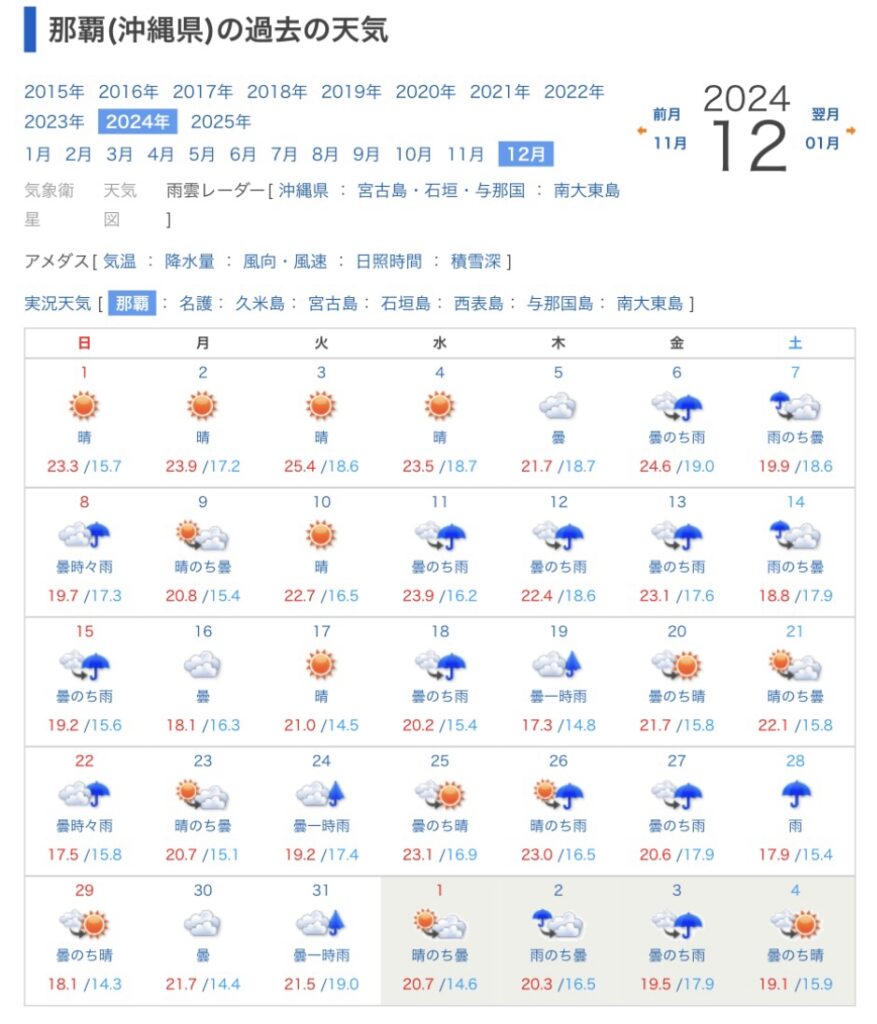877x1024 pixels.
Task: Select 1月 in the month list
Action: click(x=38, y=154)
